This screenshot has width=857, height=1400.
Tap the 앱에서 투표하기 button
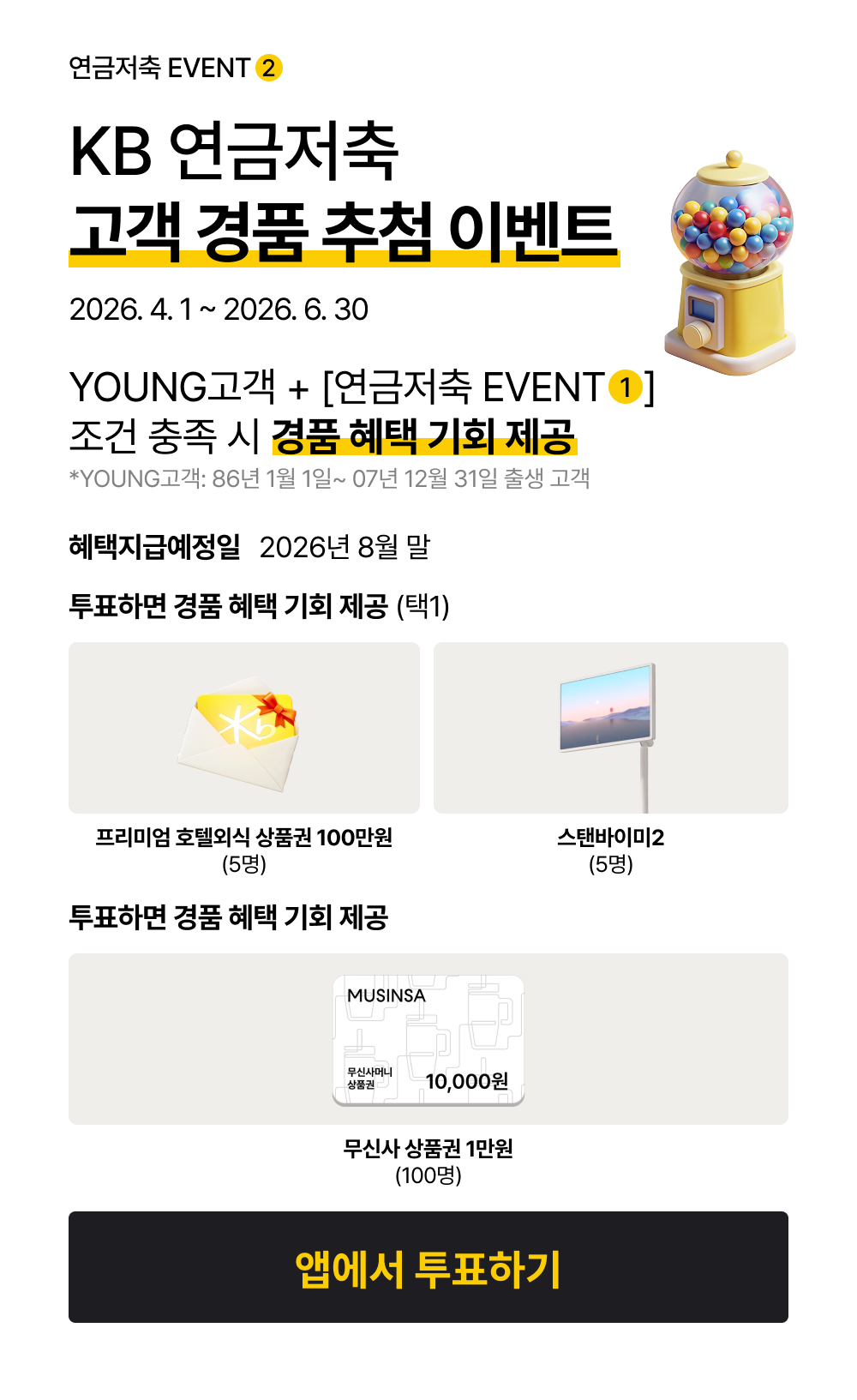click(428, 1267)
